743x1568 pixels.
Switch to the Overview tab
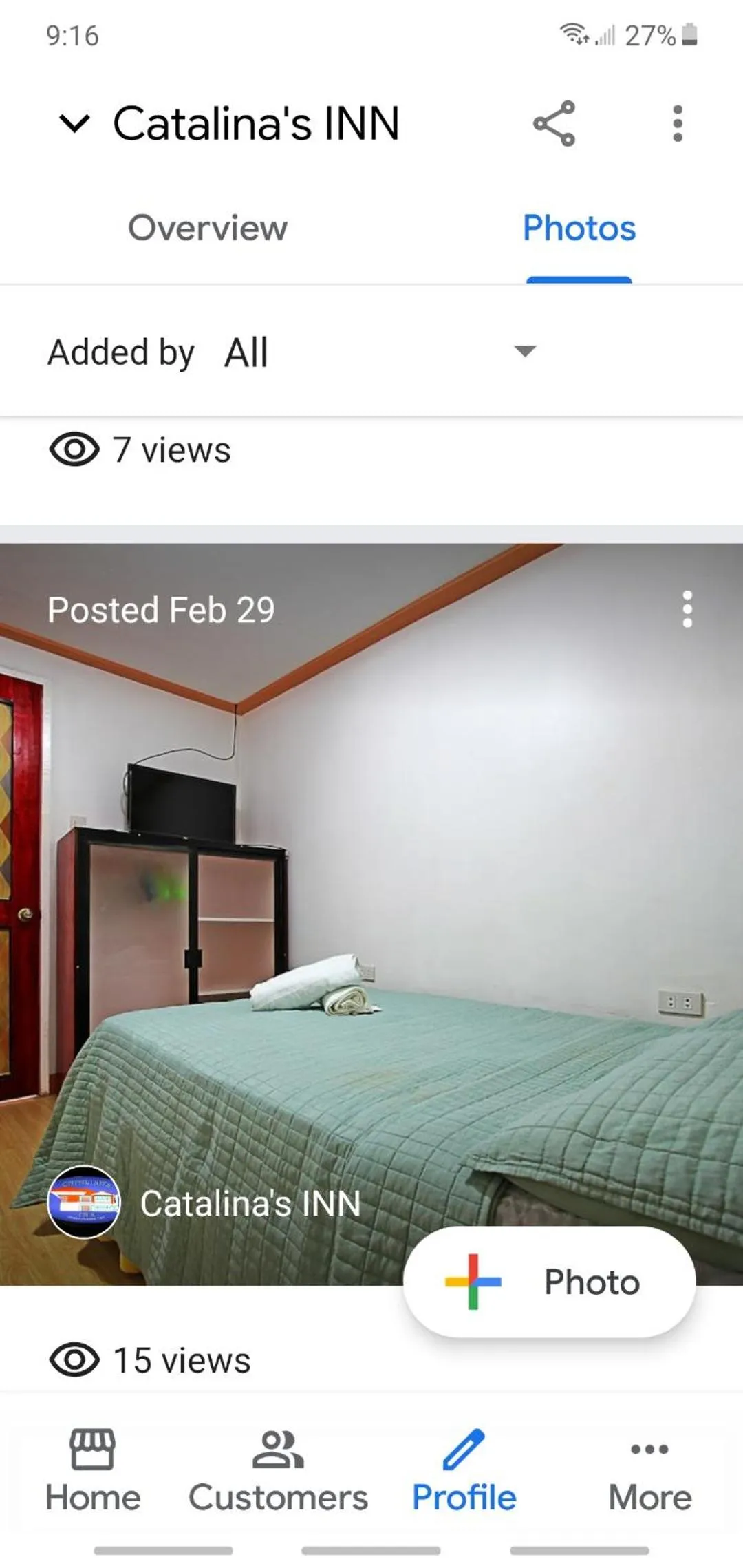pos(208,228)
